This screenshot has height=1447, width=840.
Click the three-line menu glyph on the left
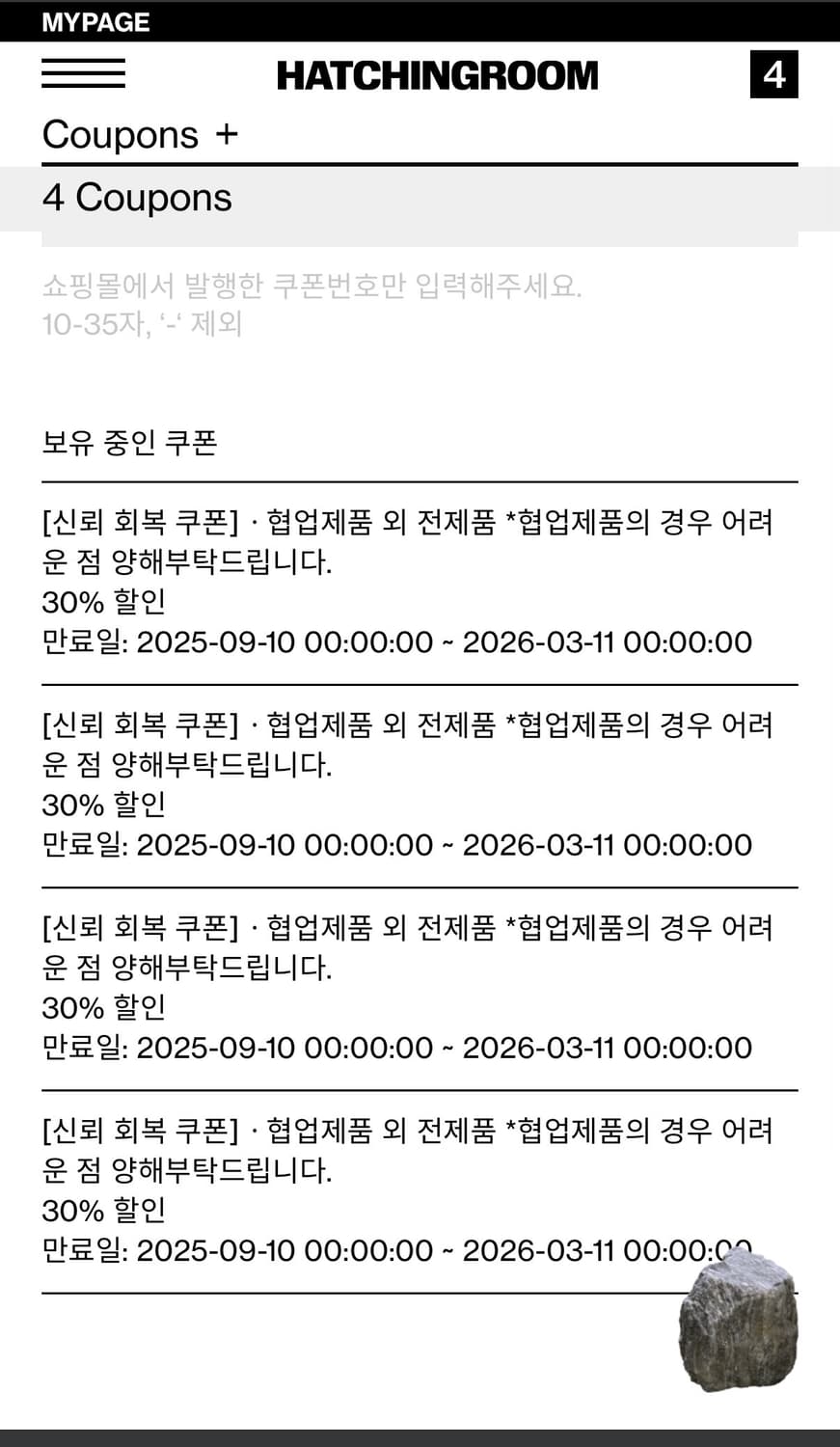coord(83,73)
